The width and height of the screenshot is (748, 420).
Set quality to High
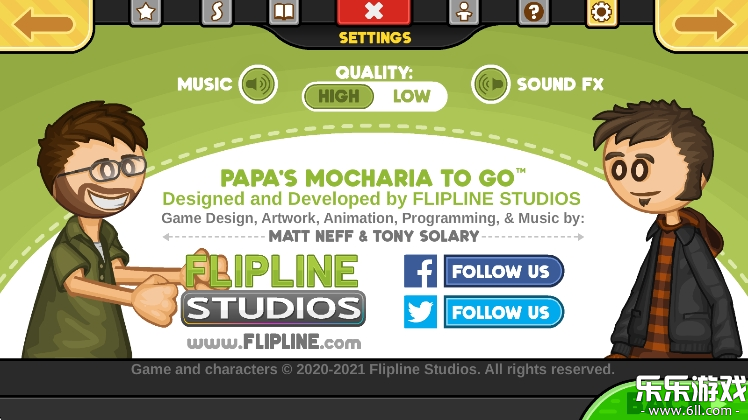(339, 97)
